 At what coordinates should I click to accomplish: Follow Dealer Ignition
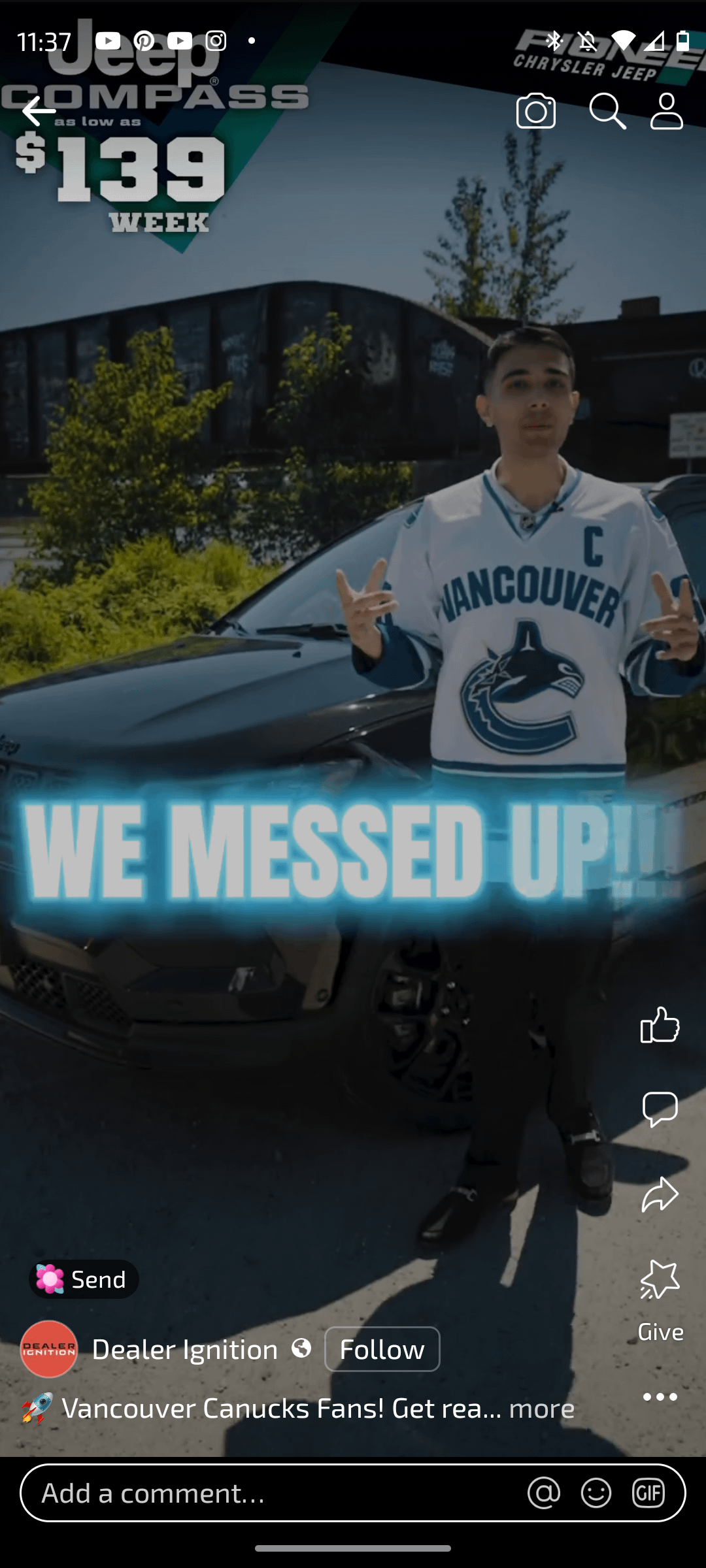coord(382,1349)
